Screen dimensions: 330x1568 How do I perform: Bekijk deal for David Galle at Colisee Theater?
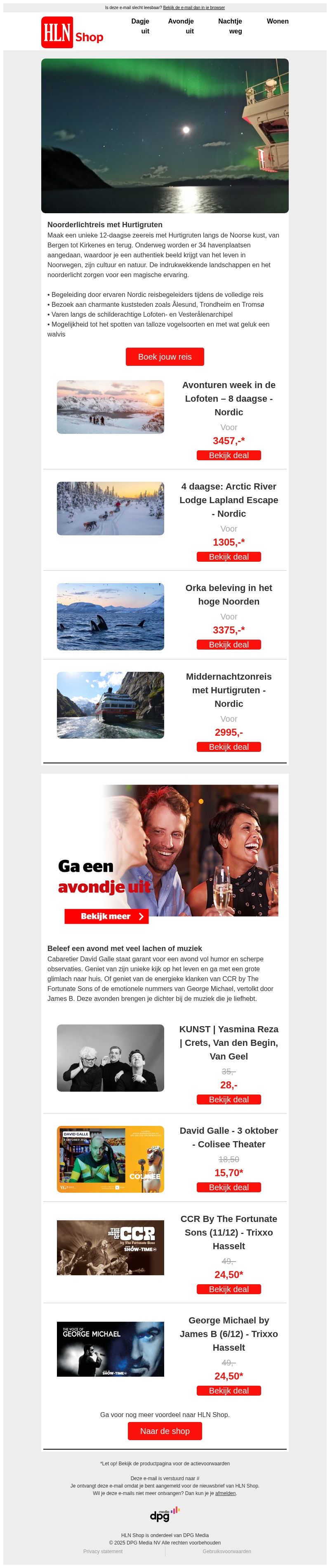[x=229, y=1188]
